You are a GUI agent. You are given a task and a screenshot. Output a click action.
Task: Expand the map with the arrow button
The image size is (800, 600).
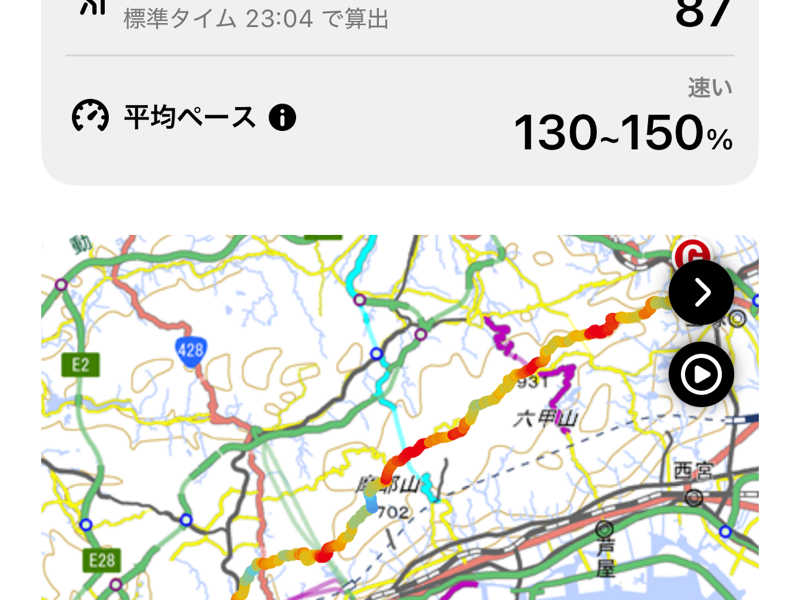pyautogui.click(x=701, y=292)
